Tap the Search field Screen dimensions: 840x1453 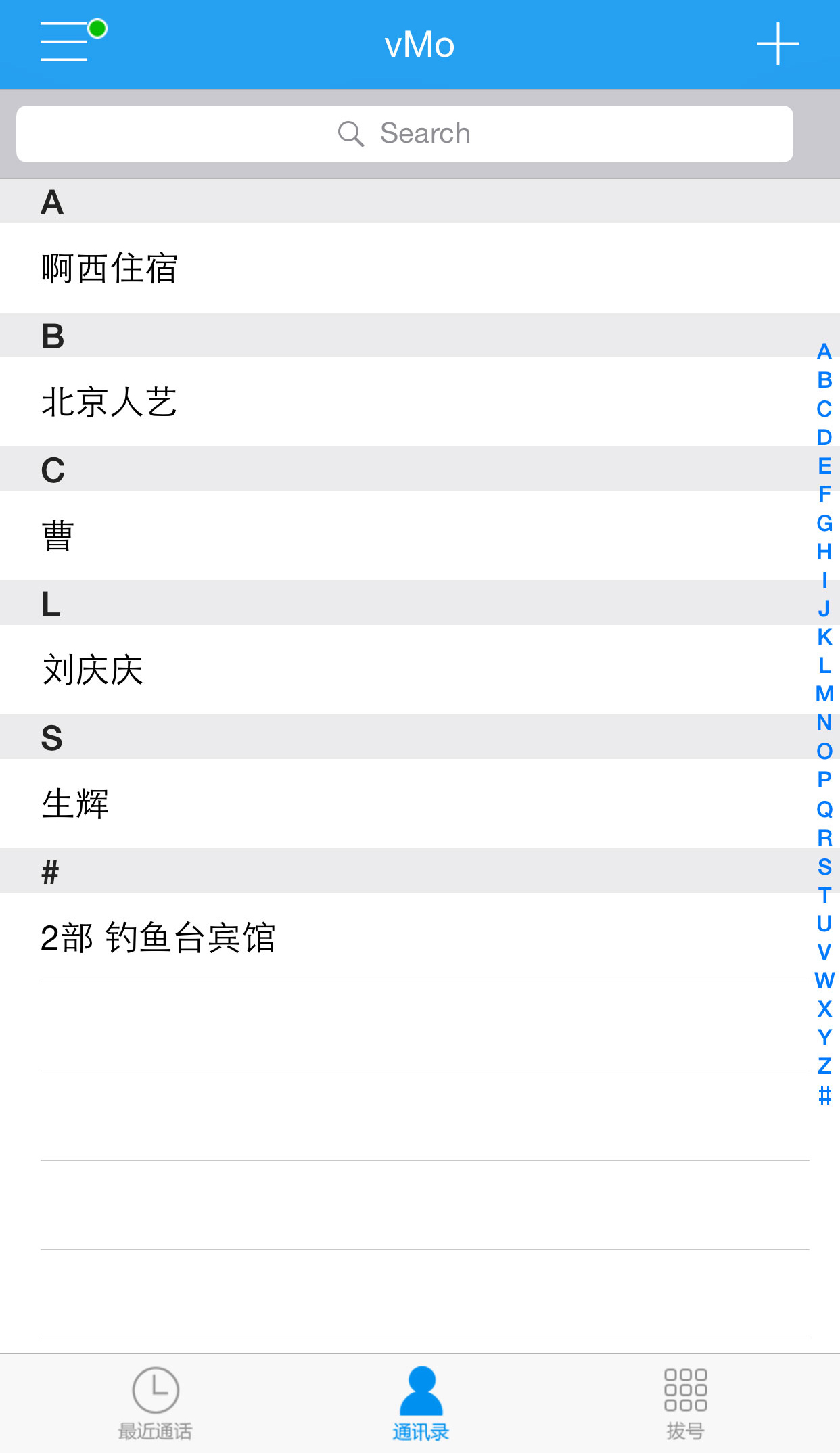pos(404,134)
